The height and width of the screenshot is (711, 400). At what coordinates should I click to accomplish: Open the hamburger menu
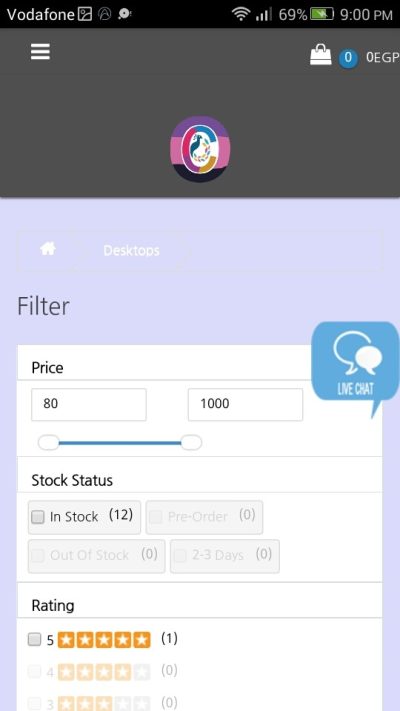coord(40,53)
